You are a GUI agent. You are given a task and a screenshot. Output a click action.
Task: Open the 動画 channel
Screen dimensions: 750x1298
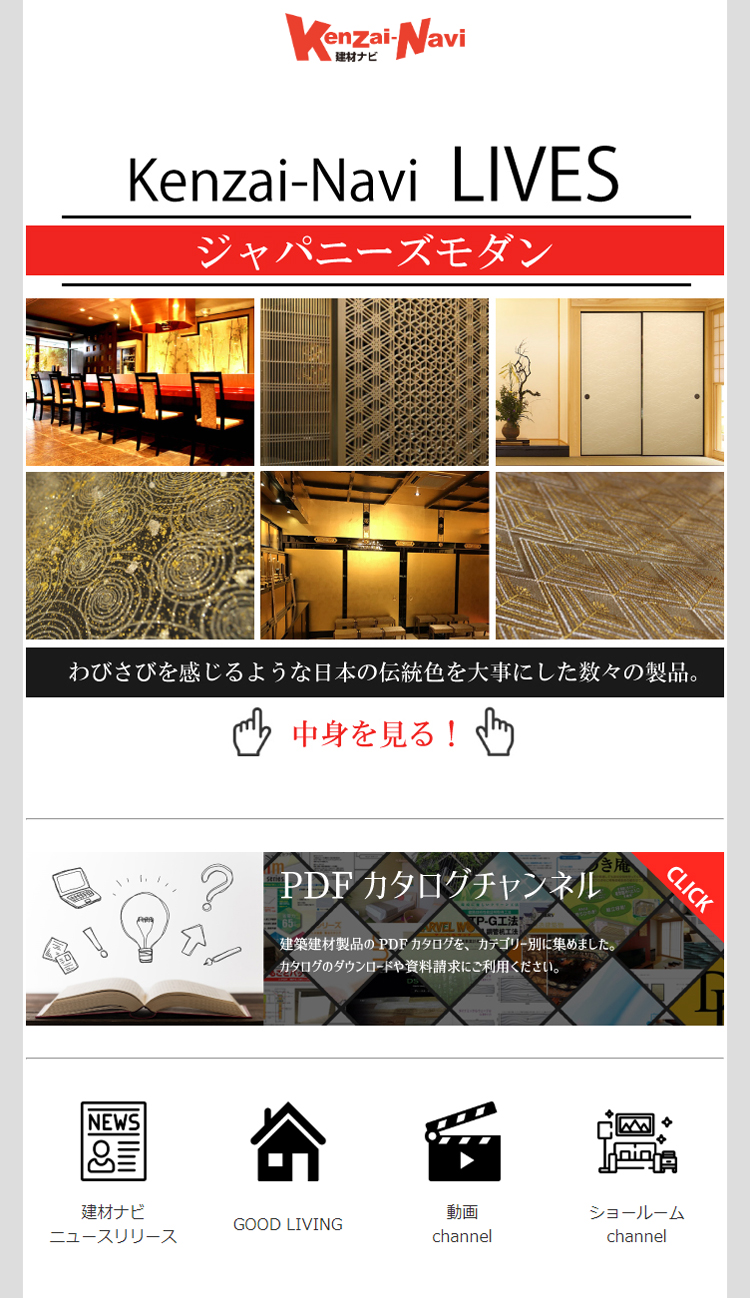462,1170
